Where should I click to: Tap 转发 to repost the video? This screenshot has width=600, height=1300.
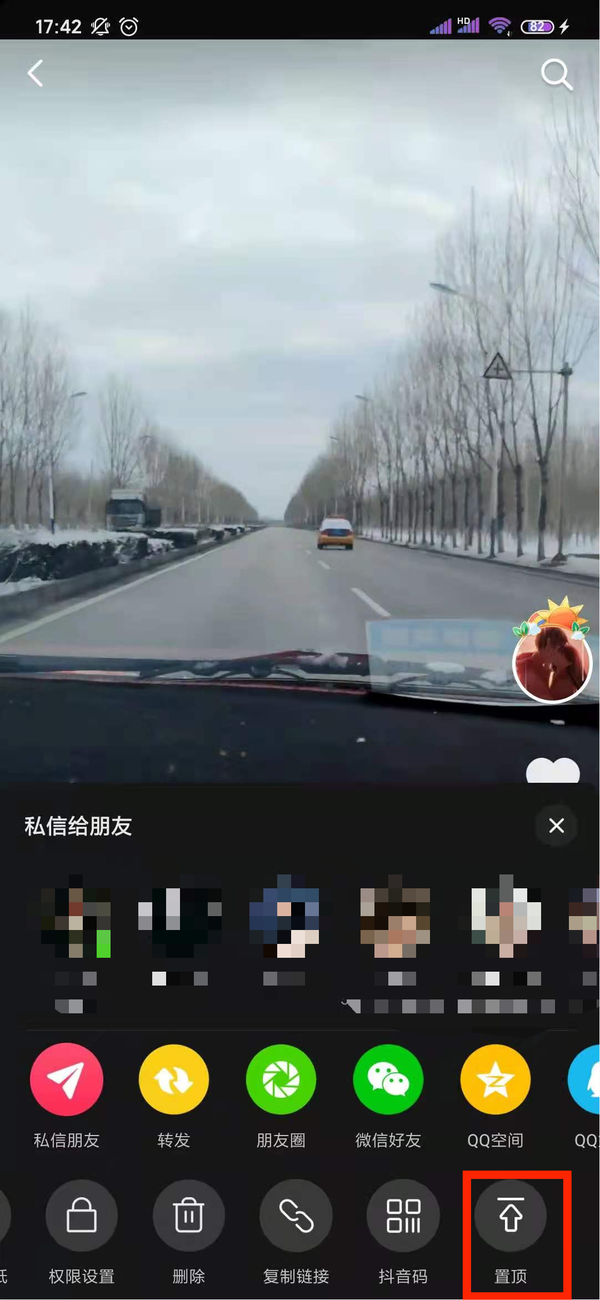(174, 1081)
